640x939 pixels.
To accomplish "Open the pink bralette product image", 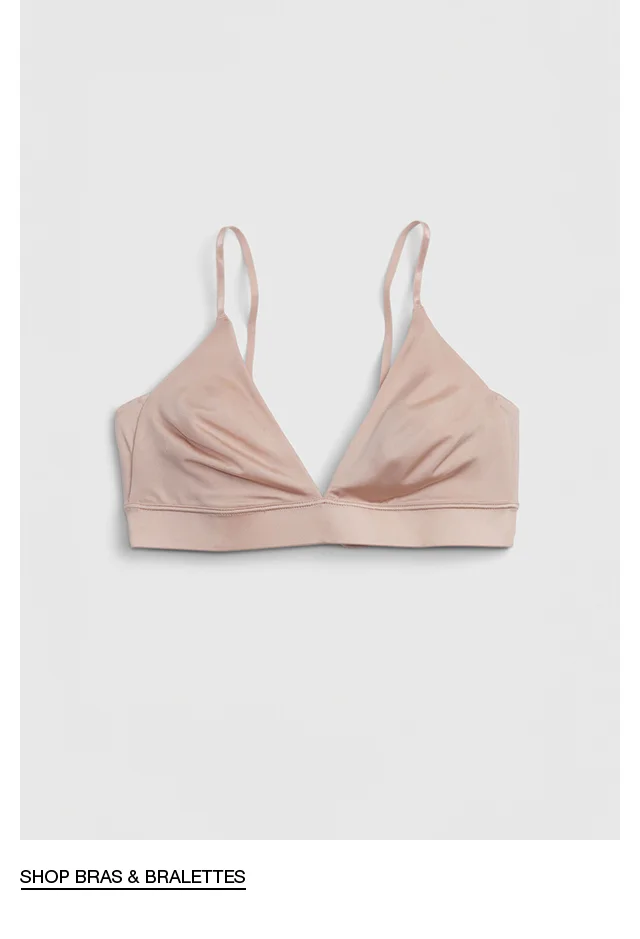I will tap(318, 420).
